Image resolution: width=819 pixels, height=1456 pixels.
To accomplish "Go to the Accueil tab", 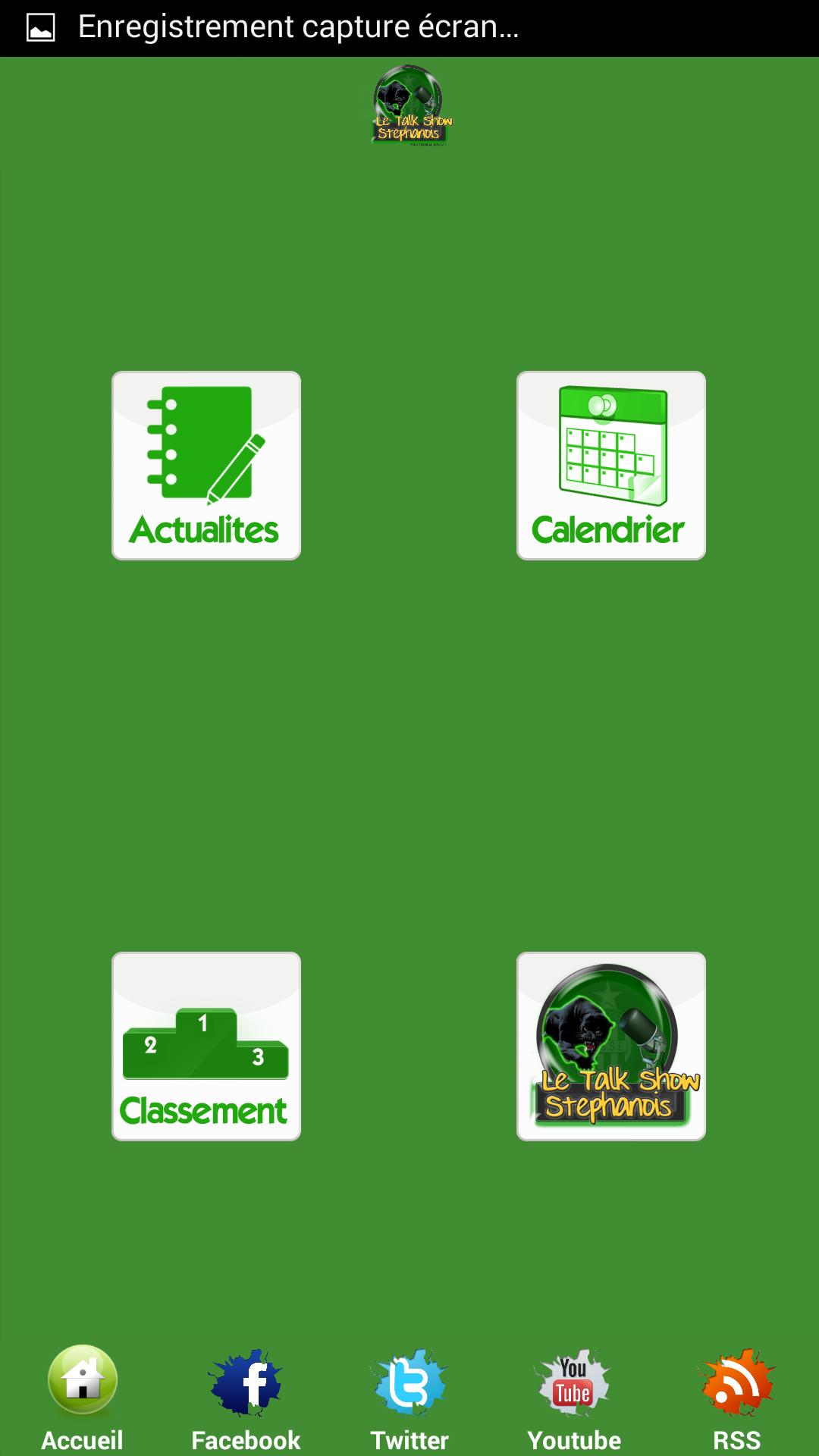I will (82, 1398).
